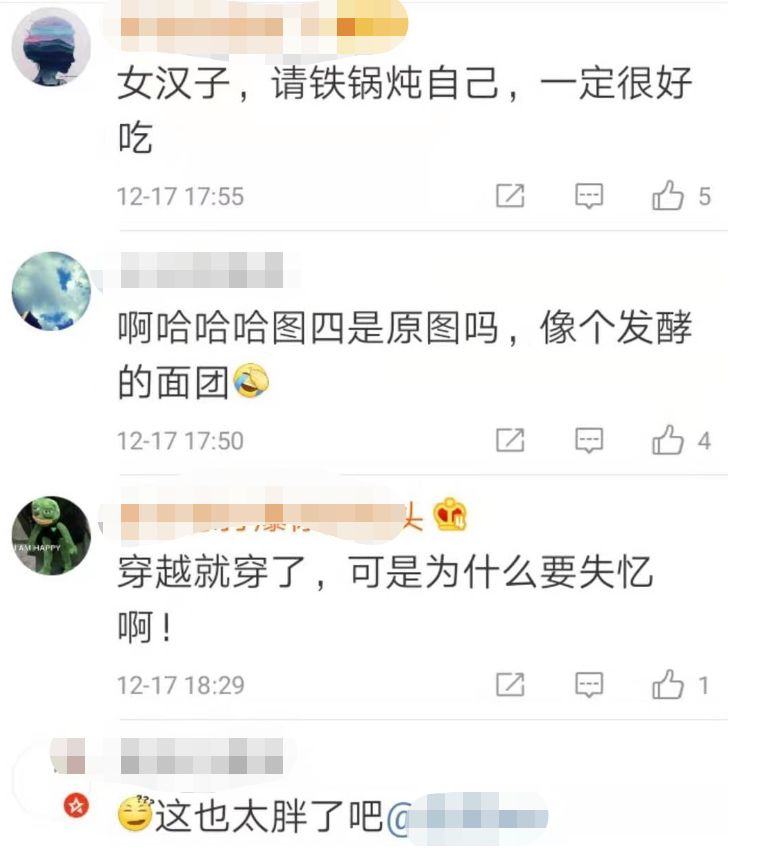Image resolution: width=772 pixels, height=850 pixels.
Task: Open the green frog avatar's profile
Action: click(50, 536)
